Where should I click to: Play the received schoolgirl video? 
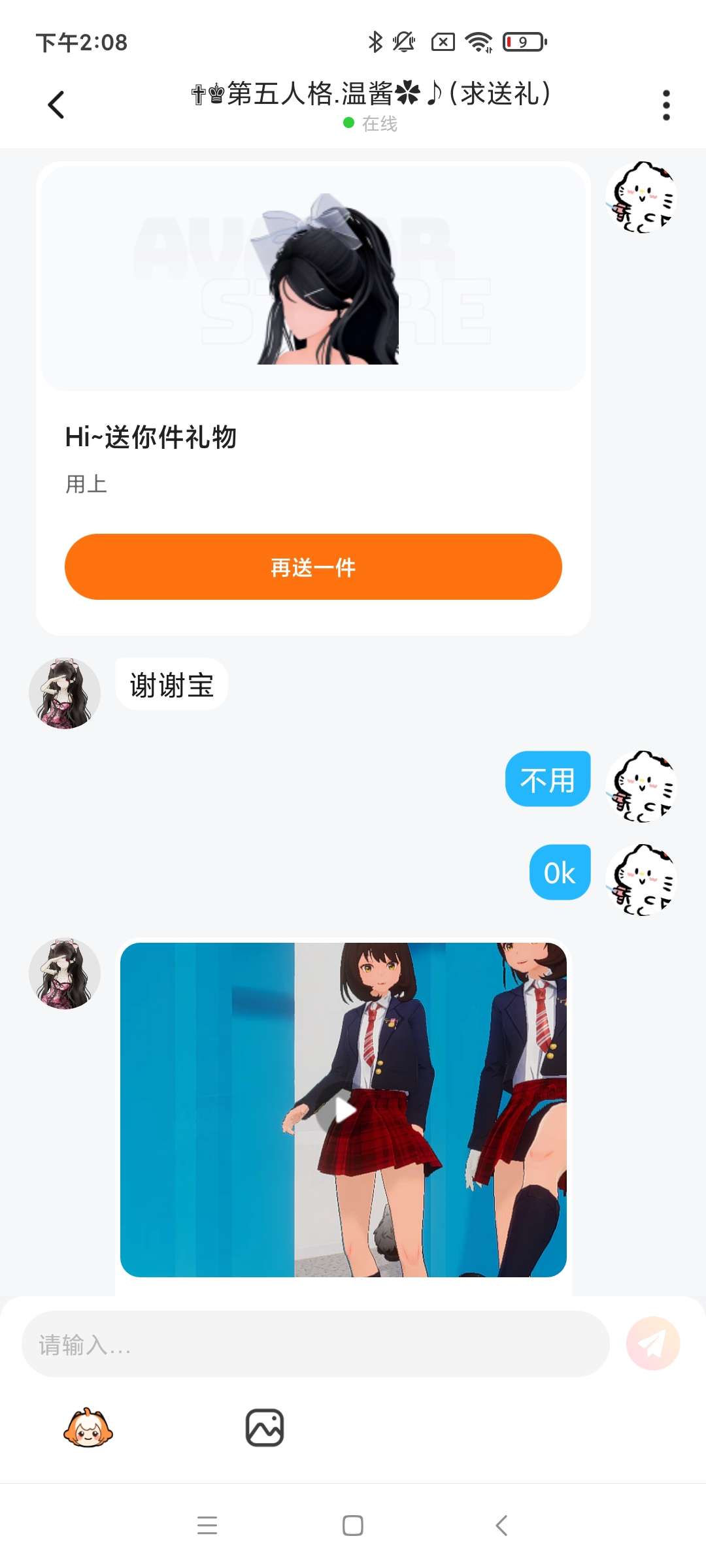click(x=344, y=1109)
